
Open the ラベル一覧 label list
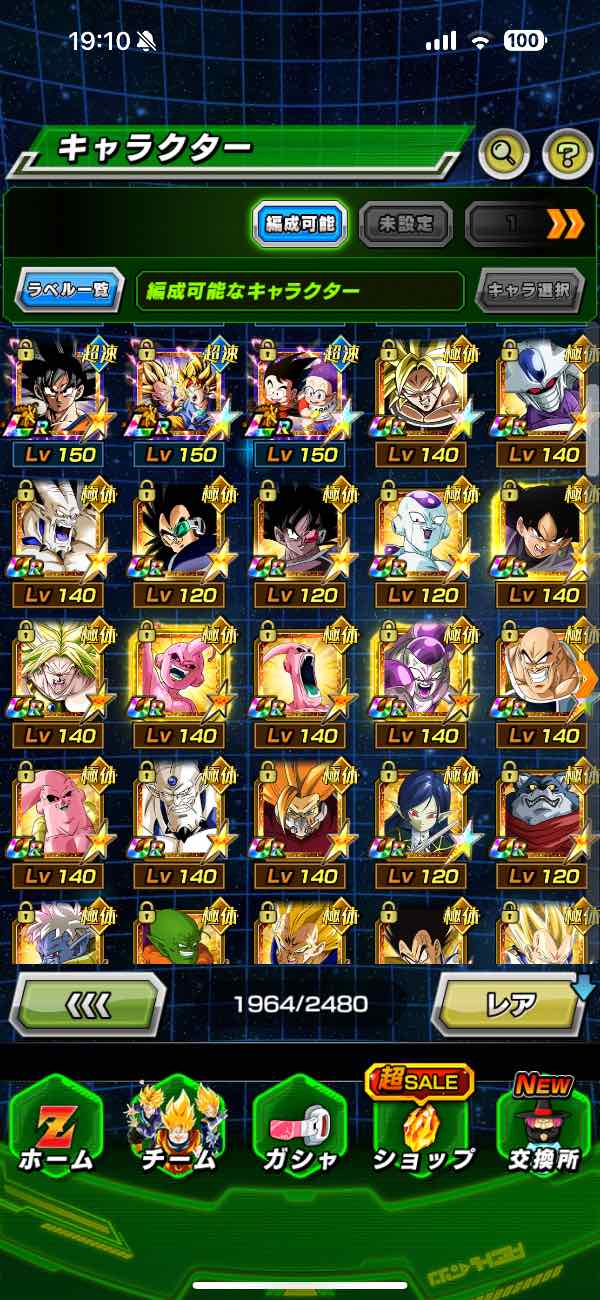click(70, 291)
